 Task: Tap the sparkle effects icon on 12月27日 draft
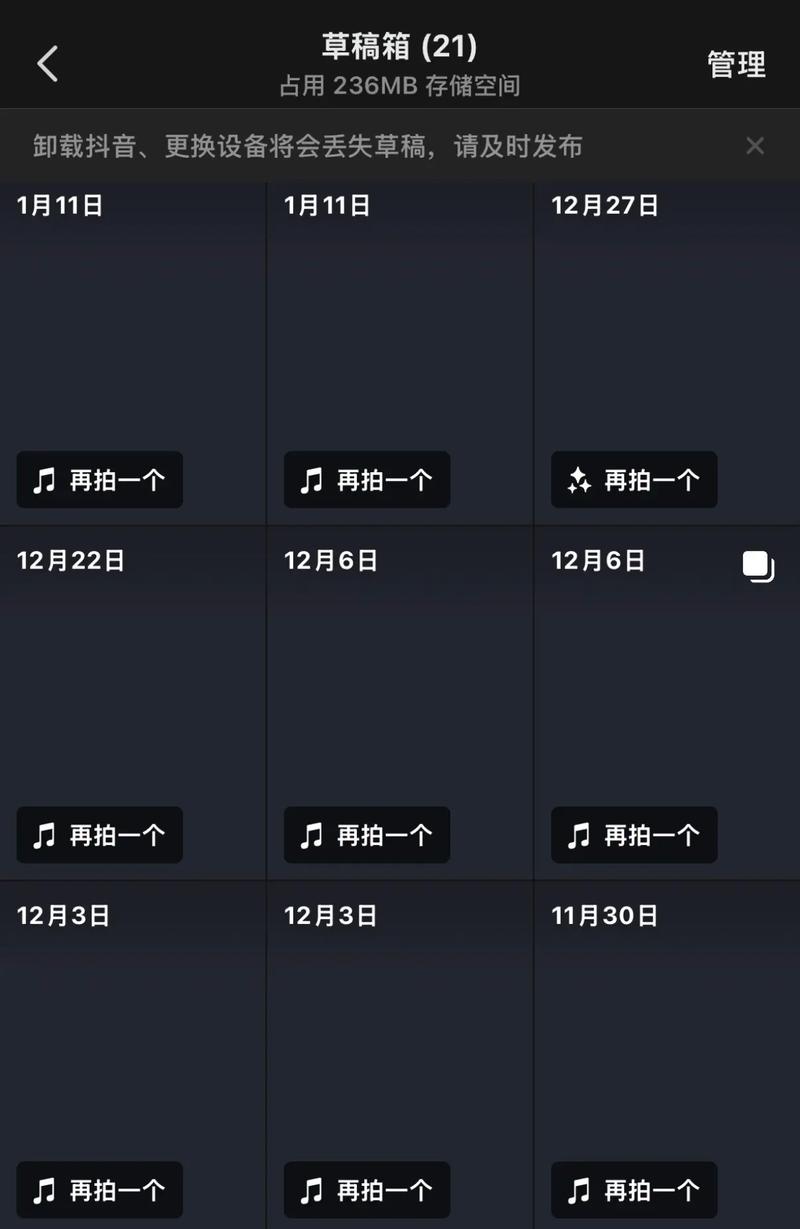point(576,480)
